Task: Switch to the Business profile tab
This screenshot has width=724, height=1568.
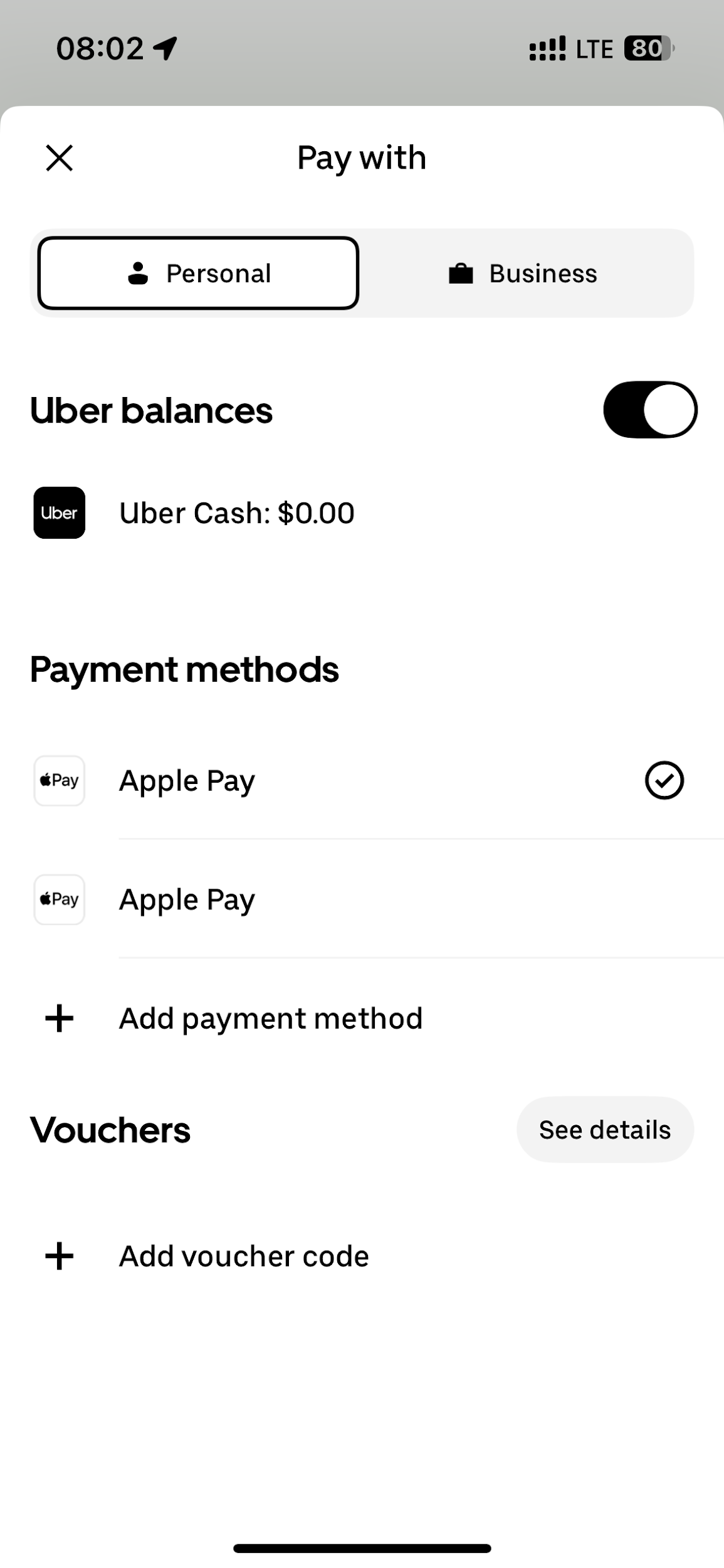Action: 523,273
